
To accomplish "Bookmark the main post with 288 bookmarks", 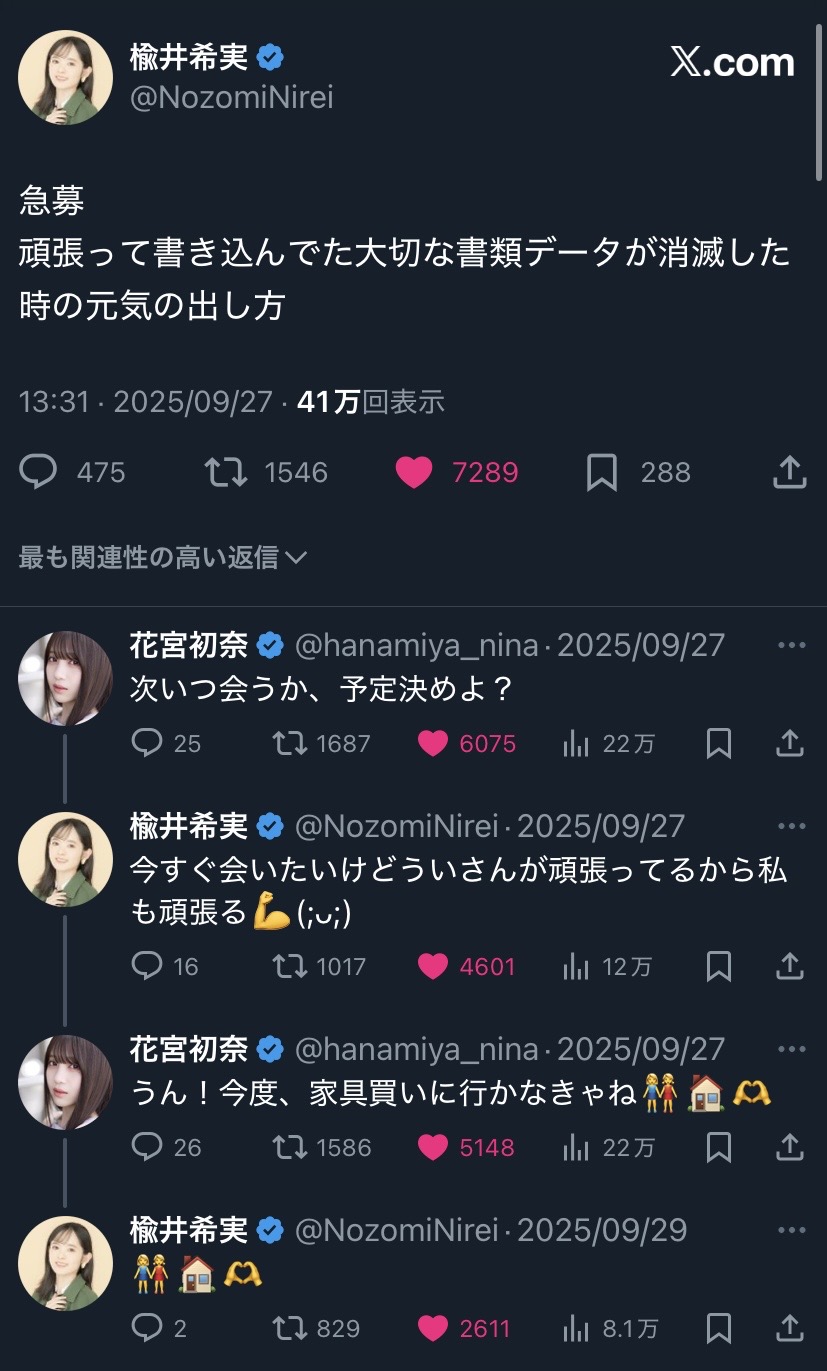I will (601, 472).
